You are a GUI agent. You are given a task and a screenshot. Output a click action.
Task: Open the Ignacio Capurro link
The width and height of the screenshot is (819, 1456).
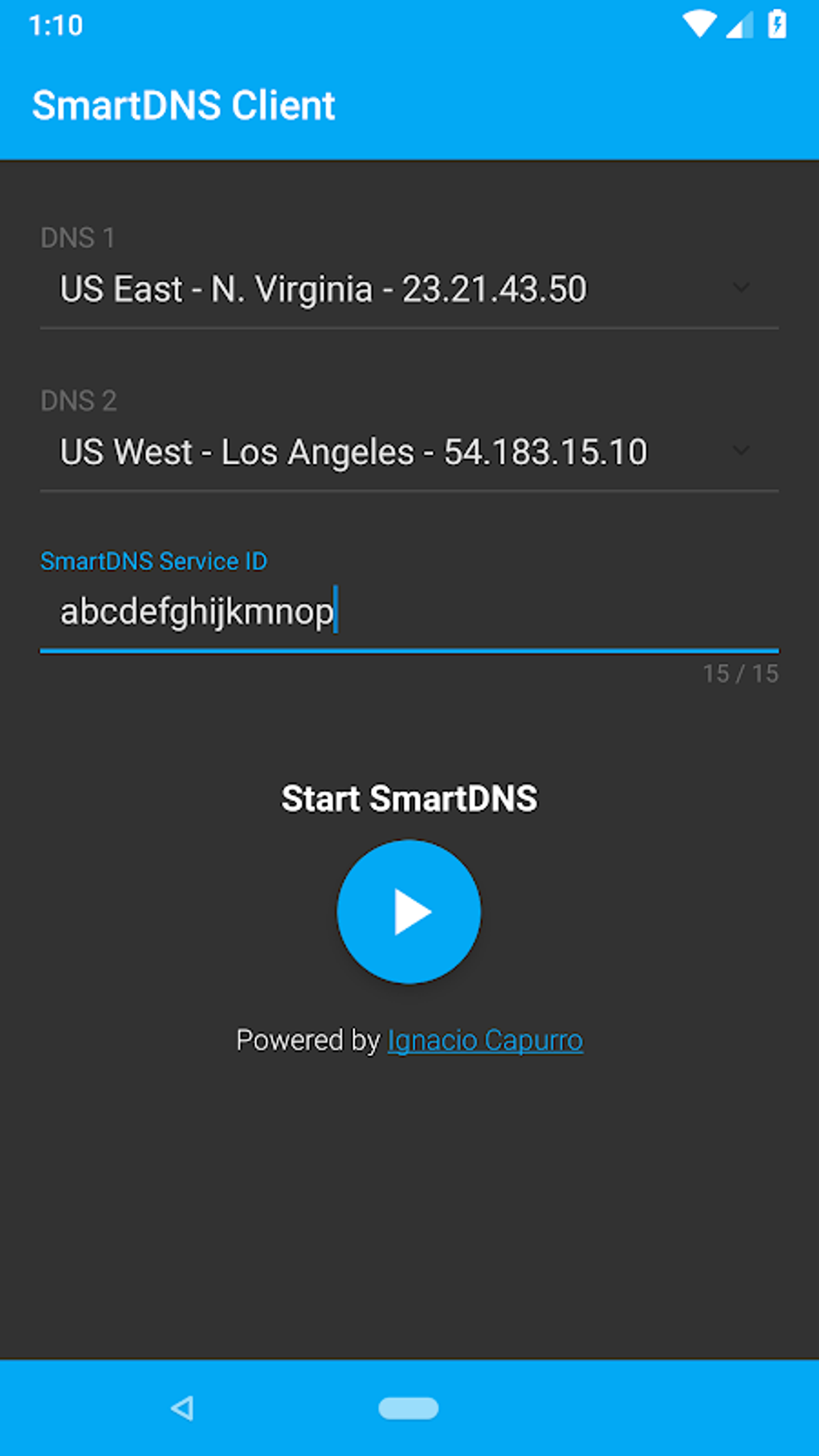point(485,1040)
